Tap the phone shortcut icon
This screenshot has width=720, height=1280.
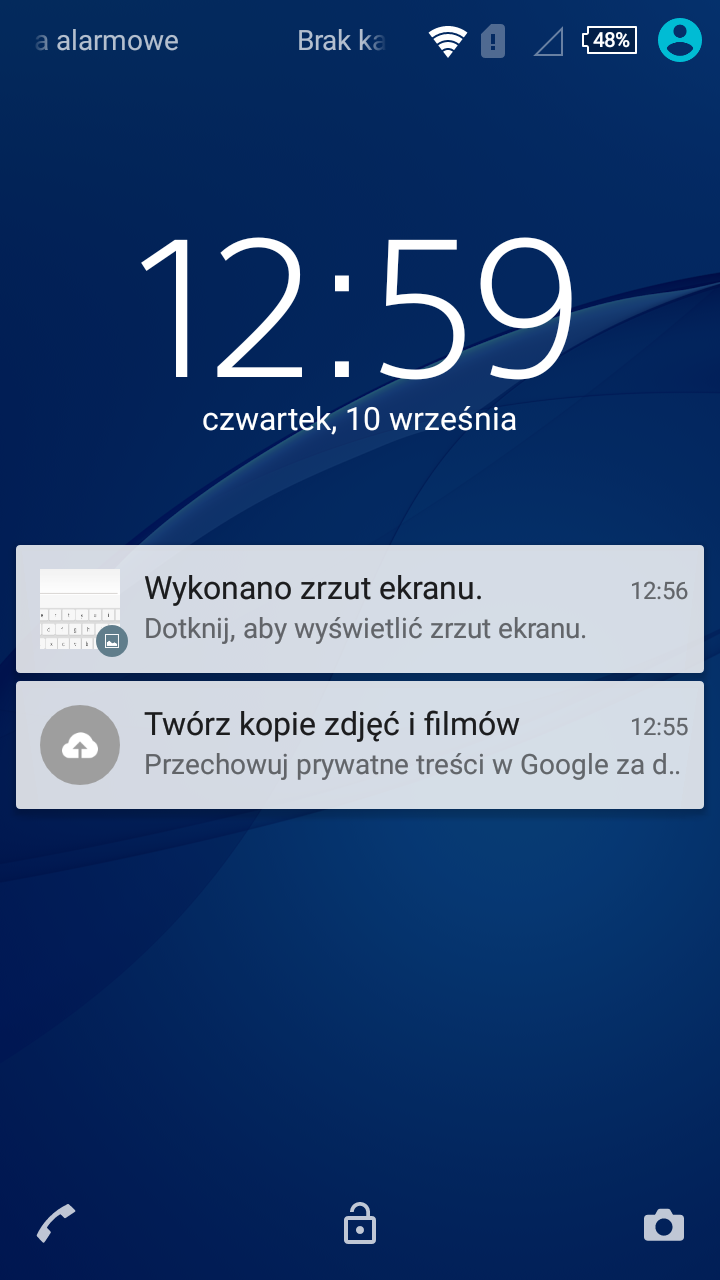click(x=56, y=1224)
